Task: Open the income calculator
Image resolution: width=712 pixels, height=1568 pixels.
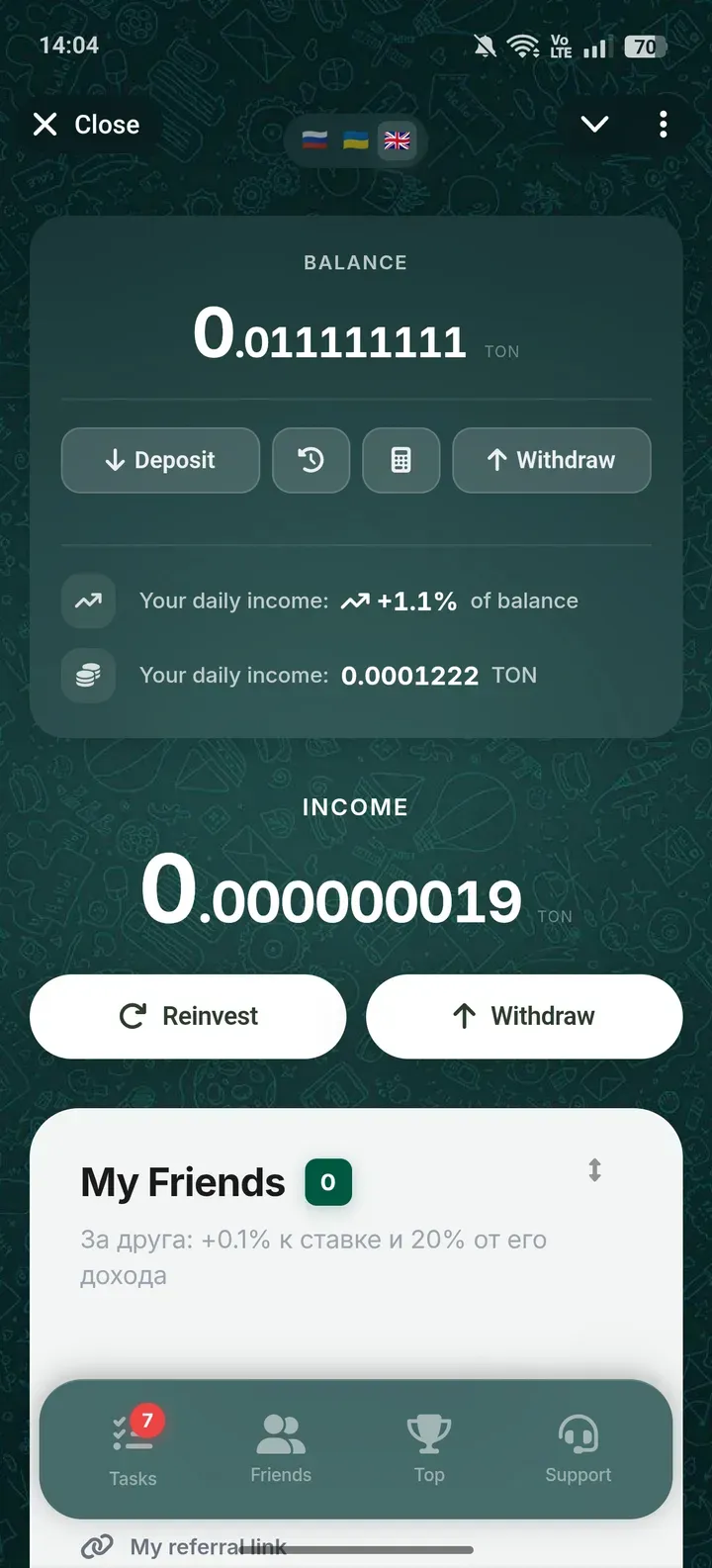Action: pos(400,460)
